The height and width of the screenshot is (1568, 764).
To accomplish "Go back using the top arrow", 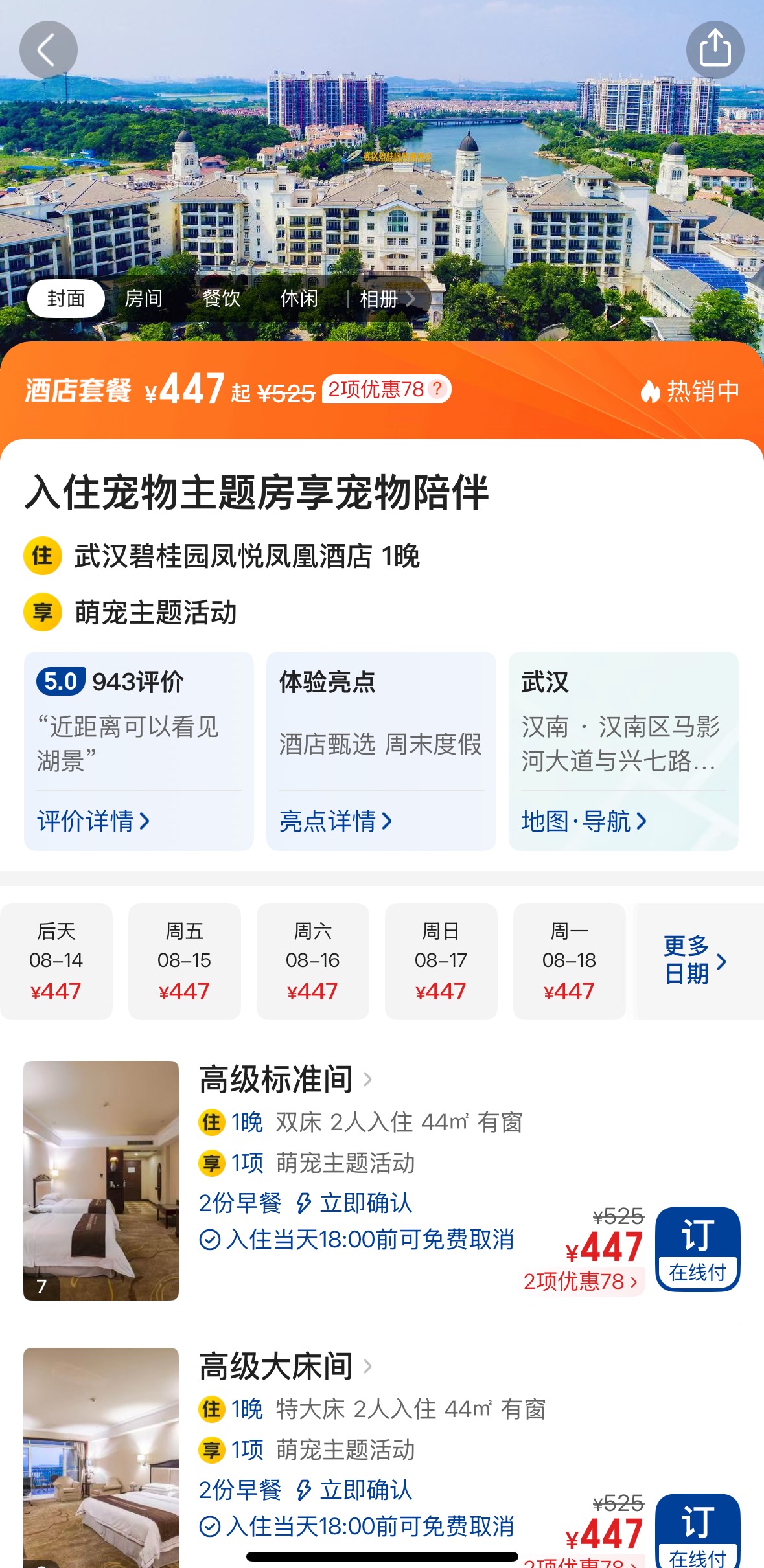I will click(x=48, y=50).
